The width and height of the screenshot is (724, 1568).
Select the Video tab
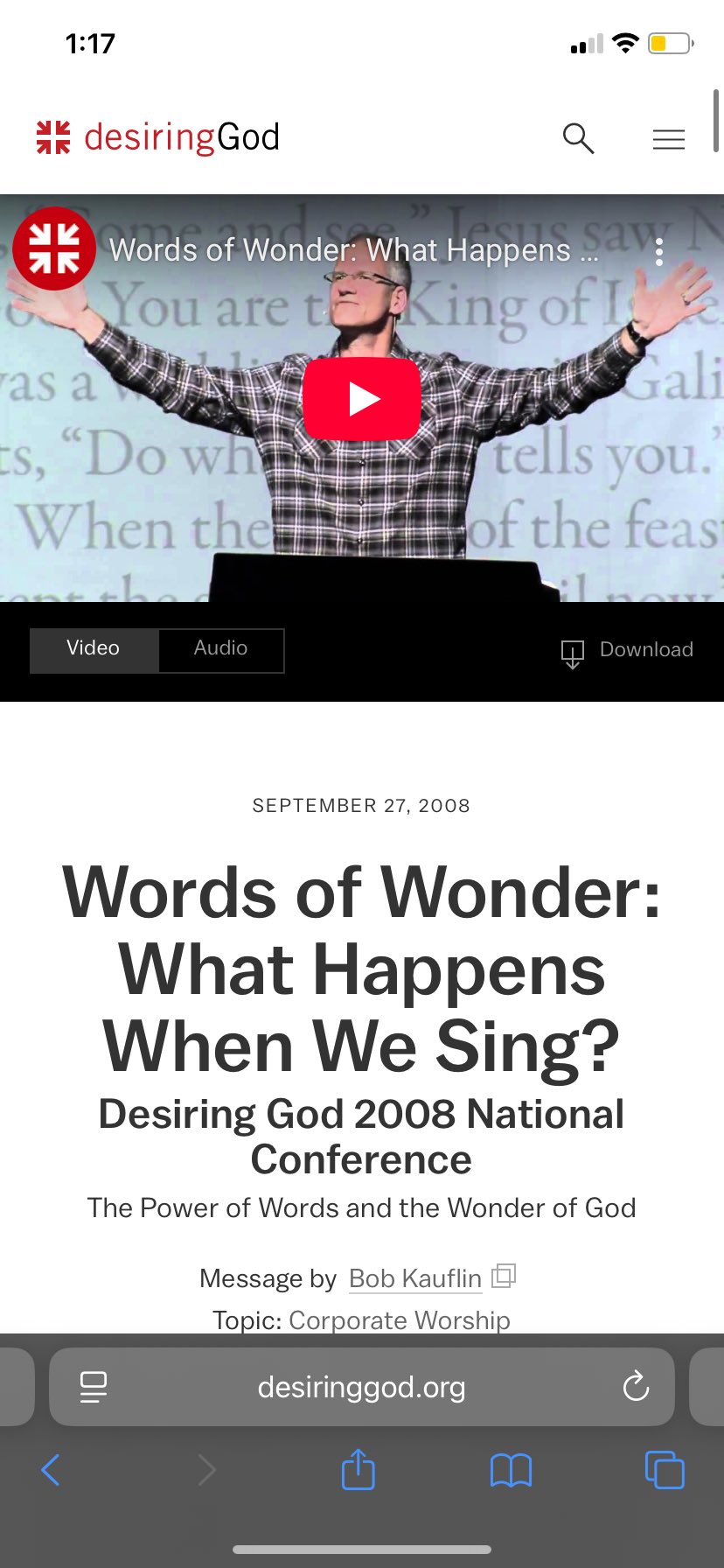point(94,648)
